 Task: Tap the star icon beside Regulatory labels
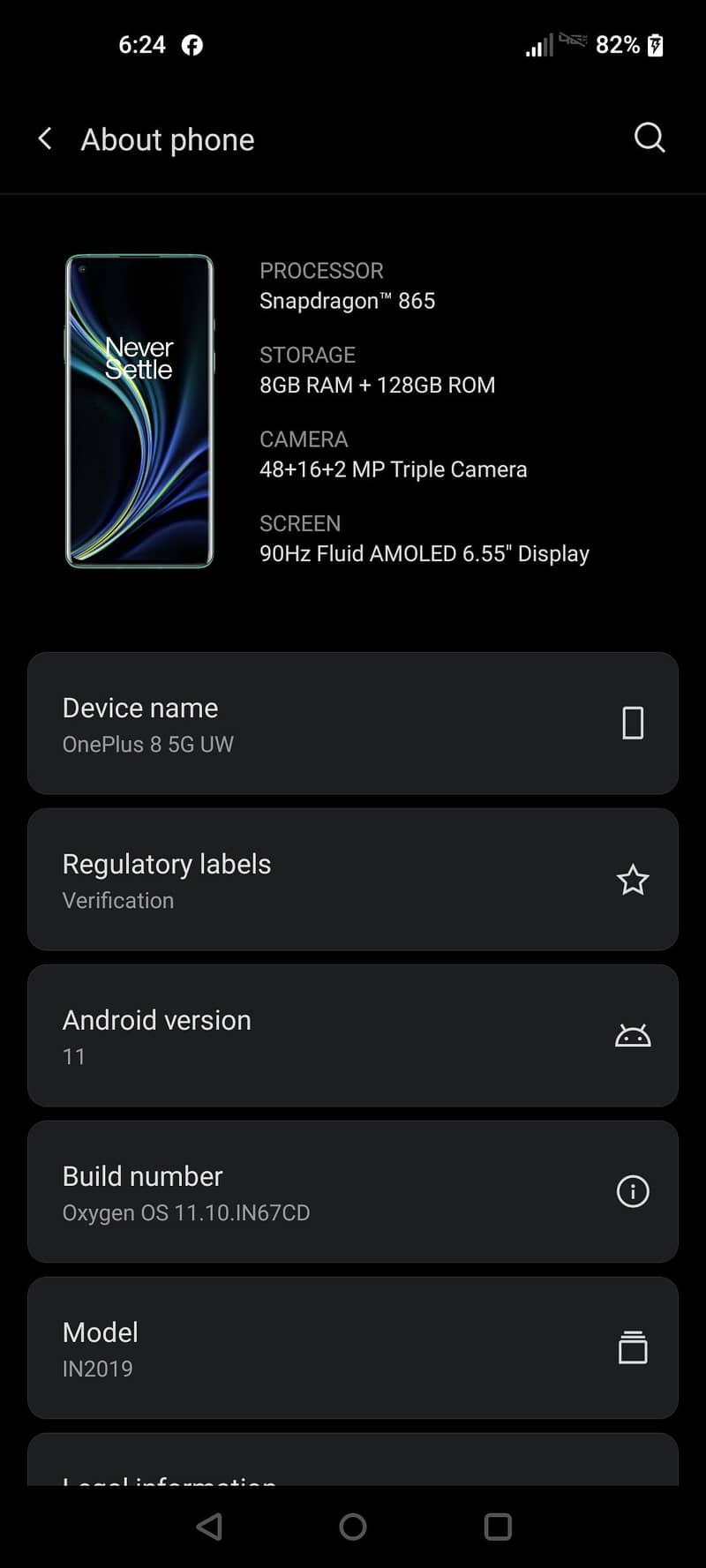point(633,880)
